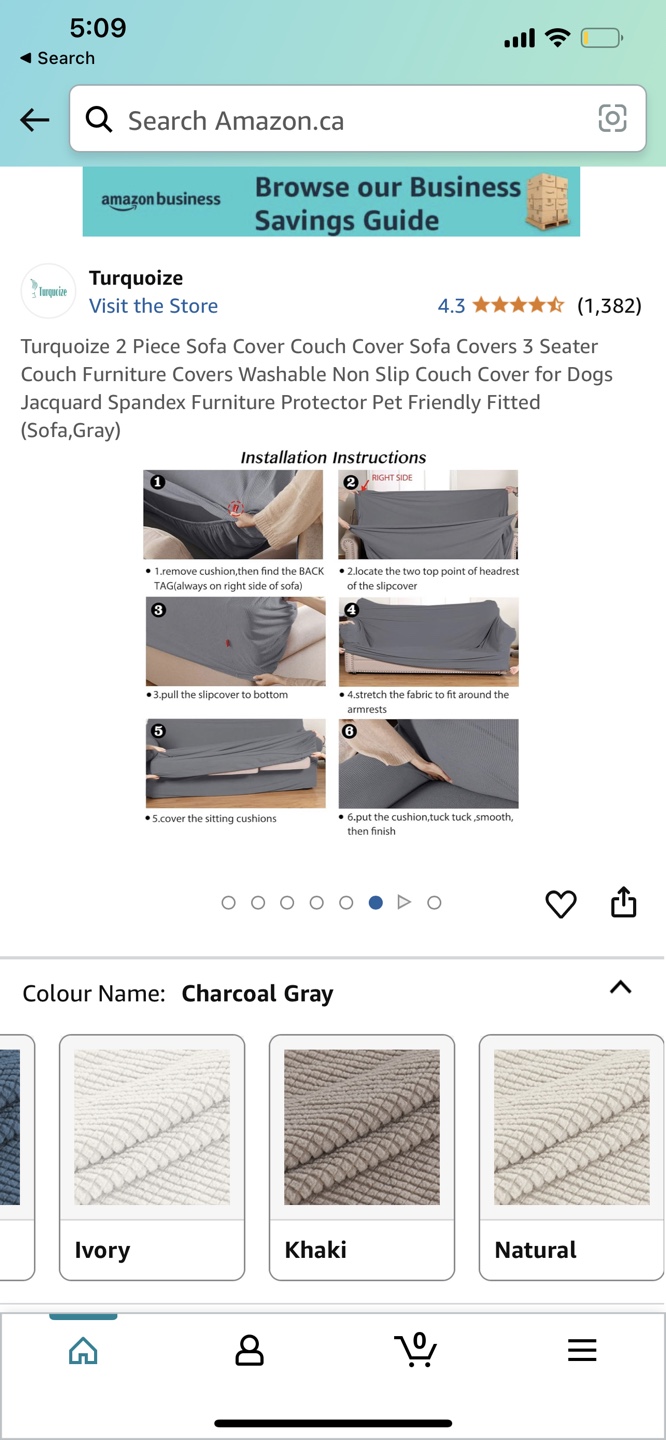Viewport: 666px width, 1440px height.
Task: Select the Ivory colour option
Action: [x=152, y=1157]
